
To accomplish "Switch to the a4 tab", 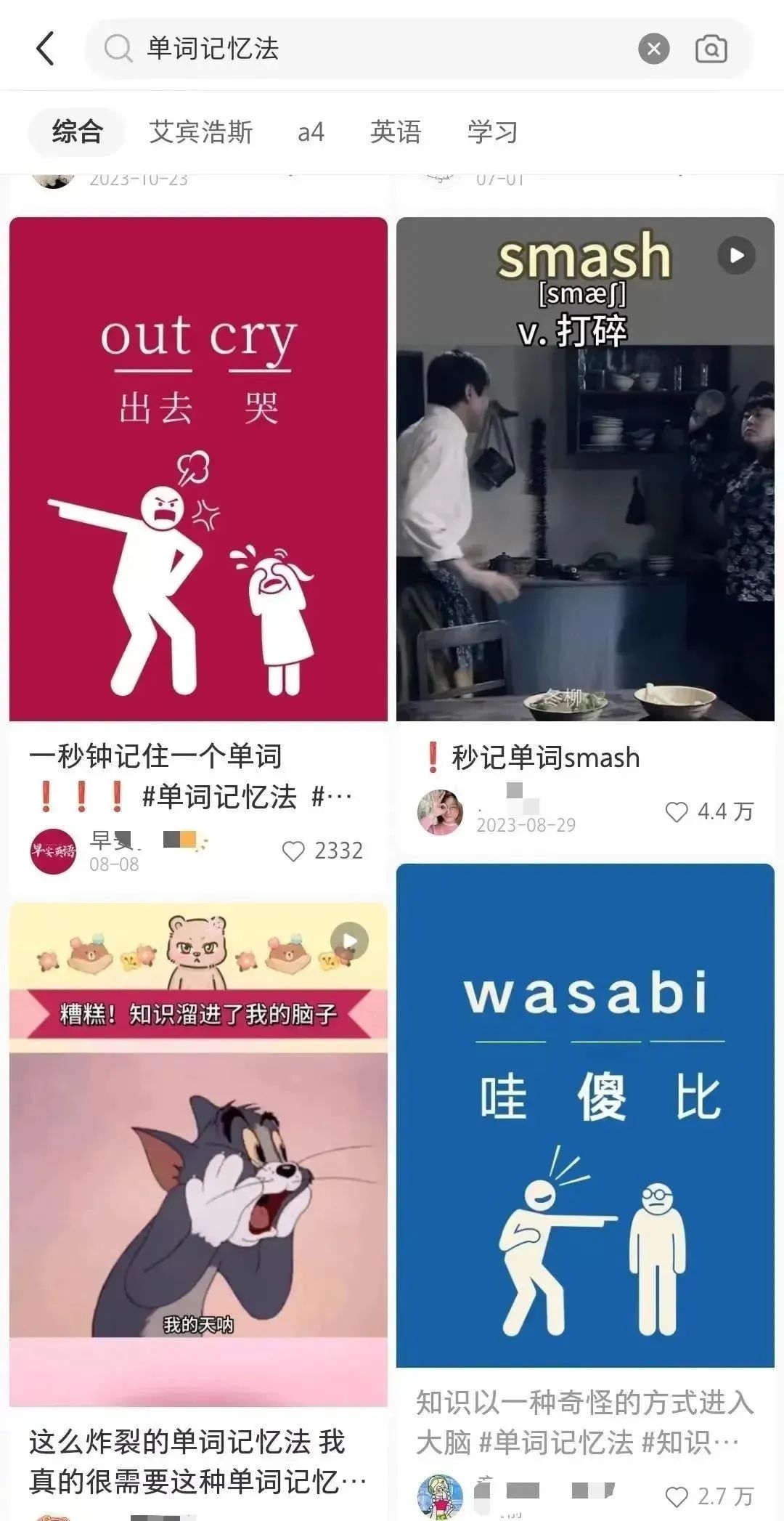I will (x=311, y=132).
